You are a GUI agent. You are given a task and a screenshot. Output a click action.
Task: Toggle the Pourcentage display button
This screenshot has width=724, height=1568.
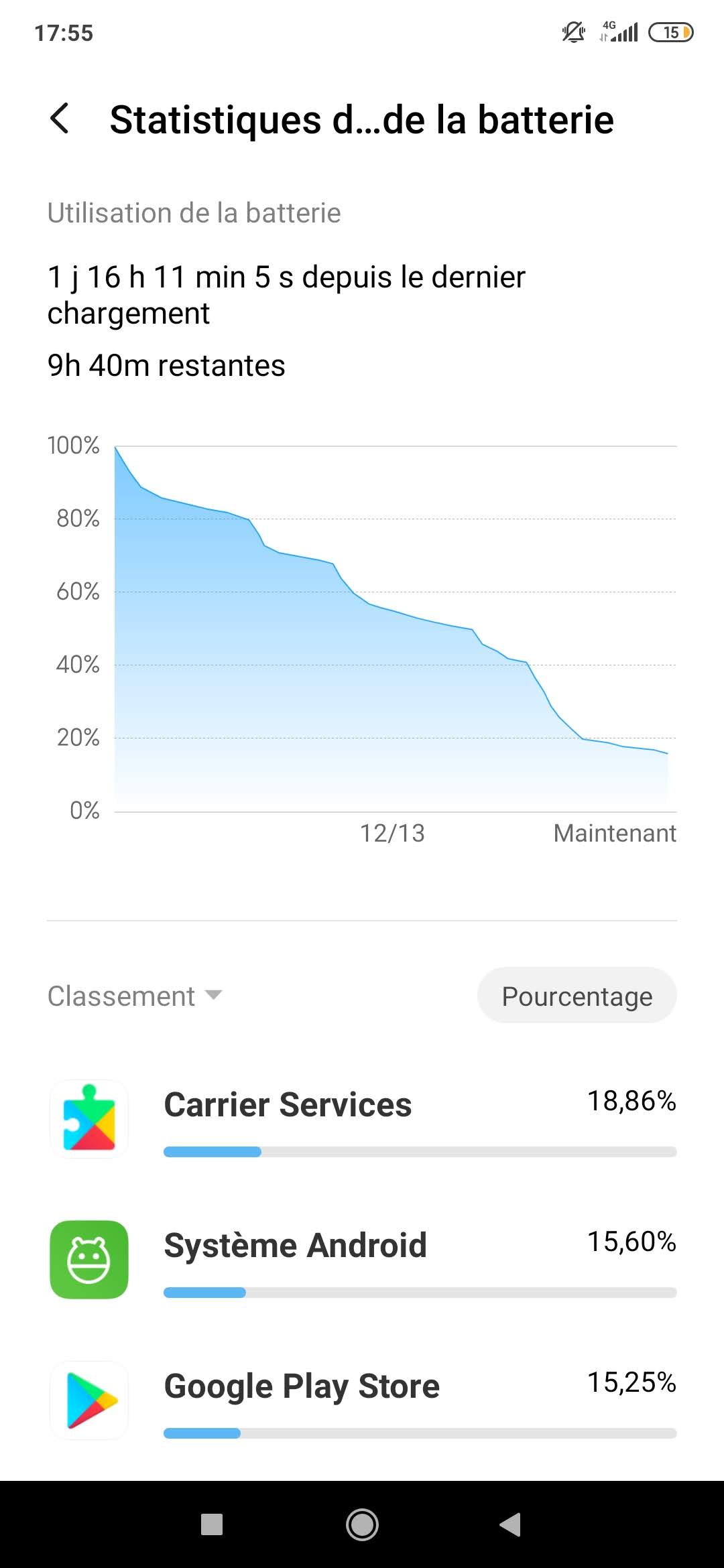(577, 996)
